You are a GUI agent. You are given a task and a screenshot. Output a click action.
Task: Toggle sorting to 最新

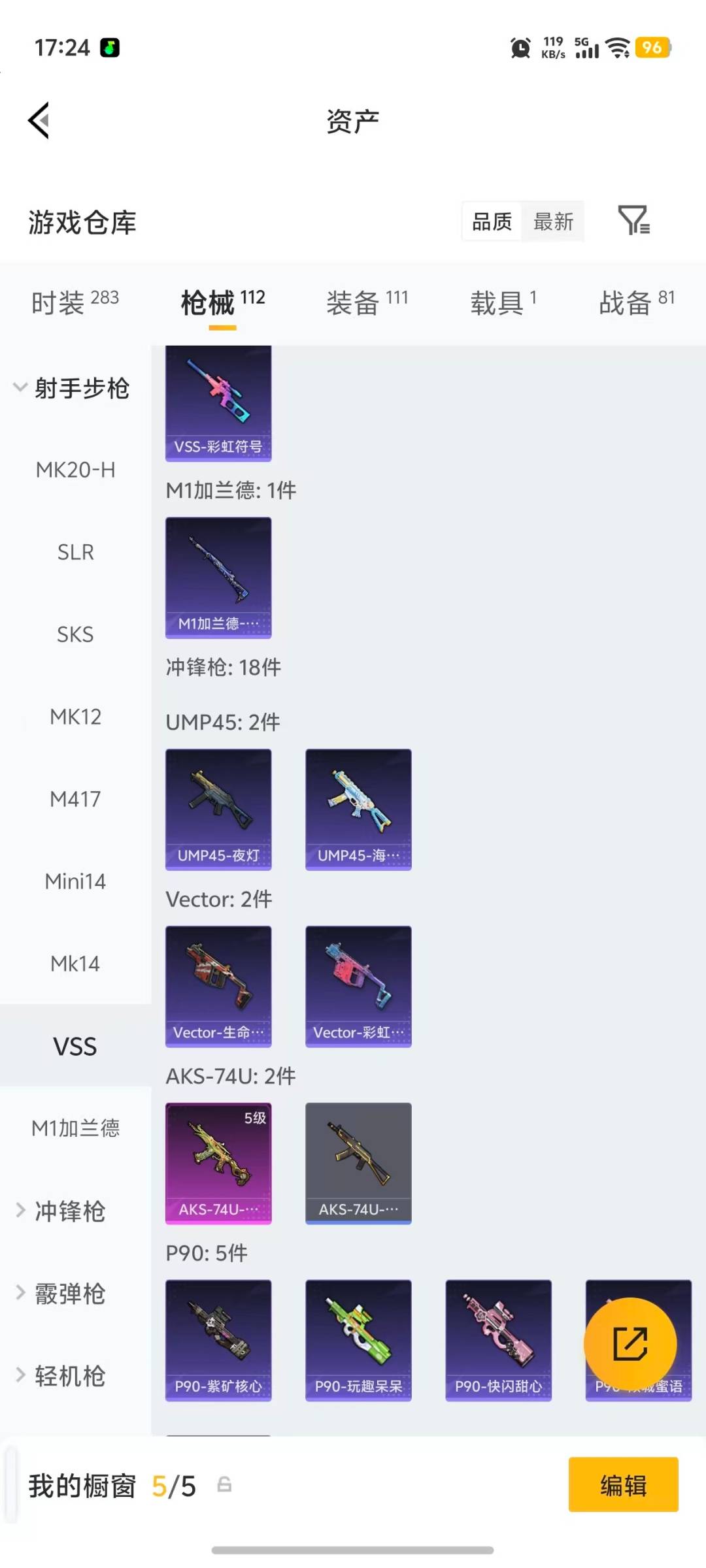point(554,222)
